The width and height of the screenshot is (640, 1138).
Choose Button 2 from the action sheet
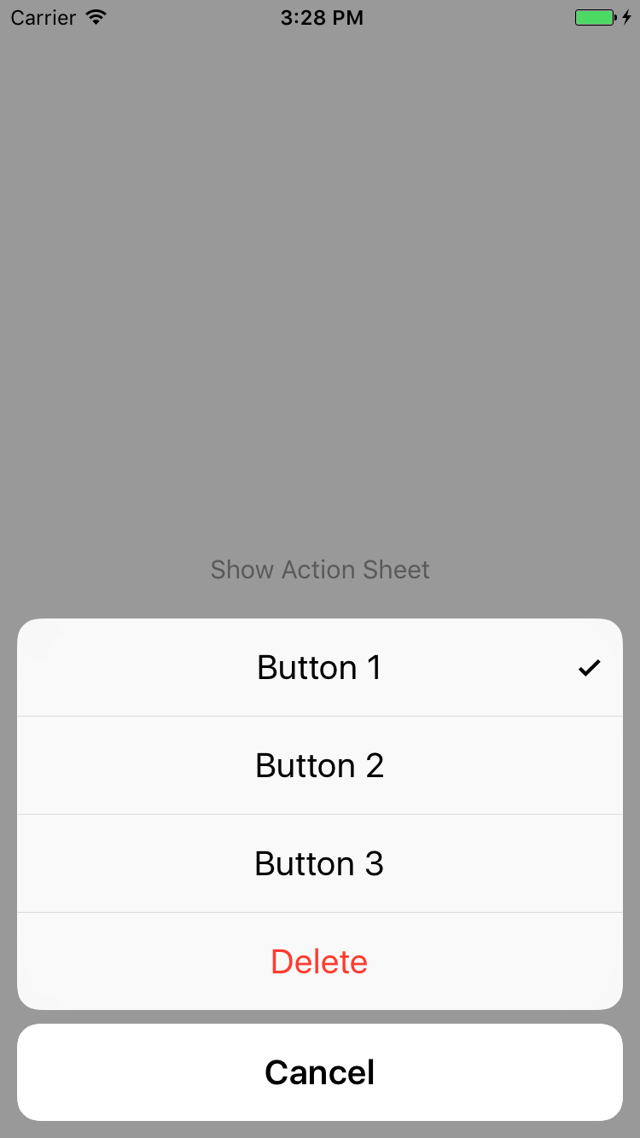(319, 765)
